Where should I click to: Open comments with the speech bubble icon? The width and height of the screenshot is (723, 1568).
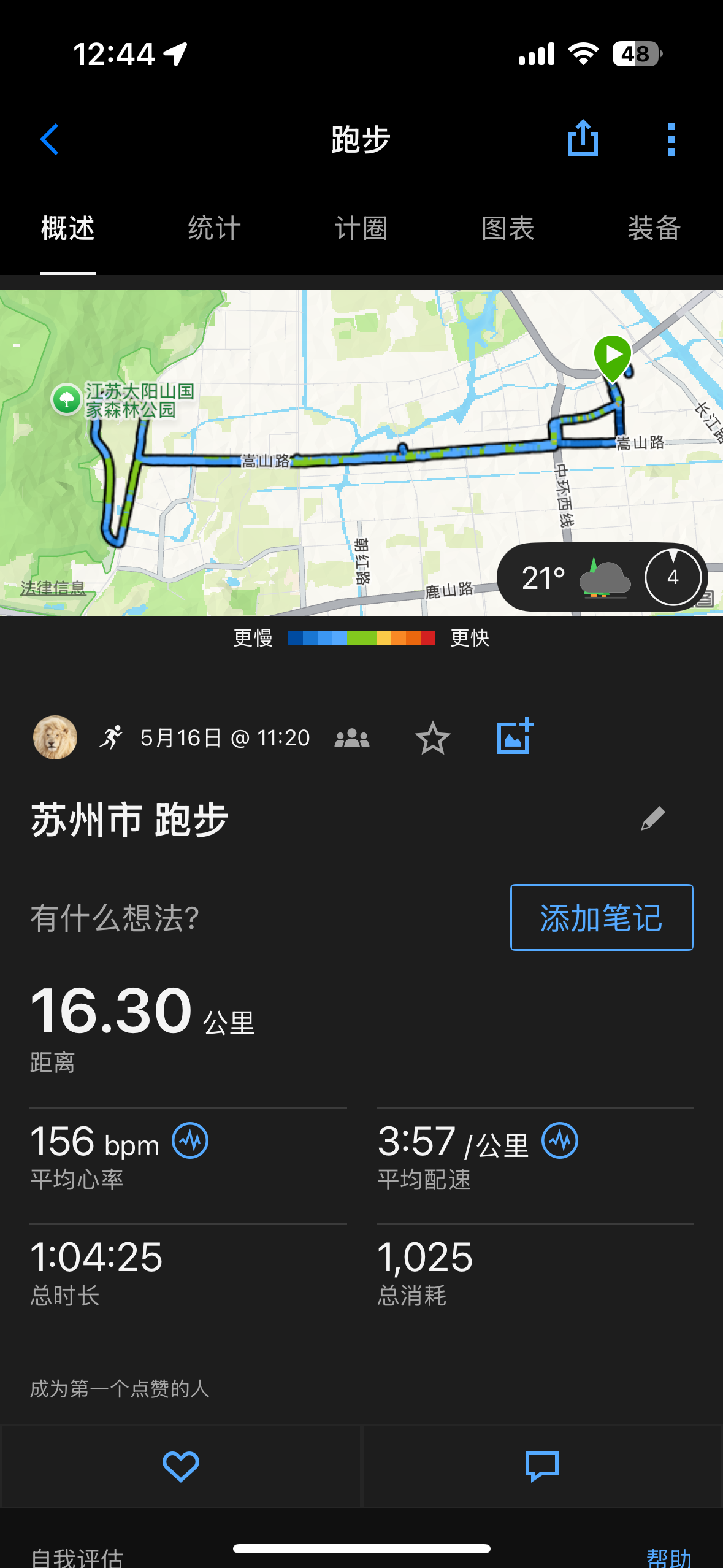[542, 1466]
